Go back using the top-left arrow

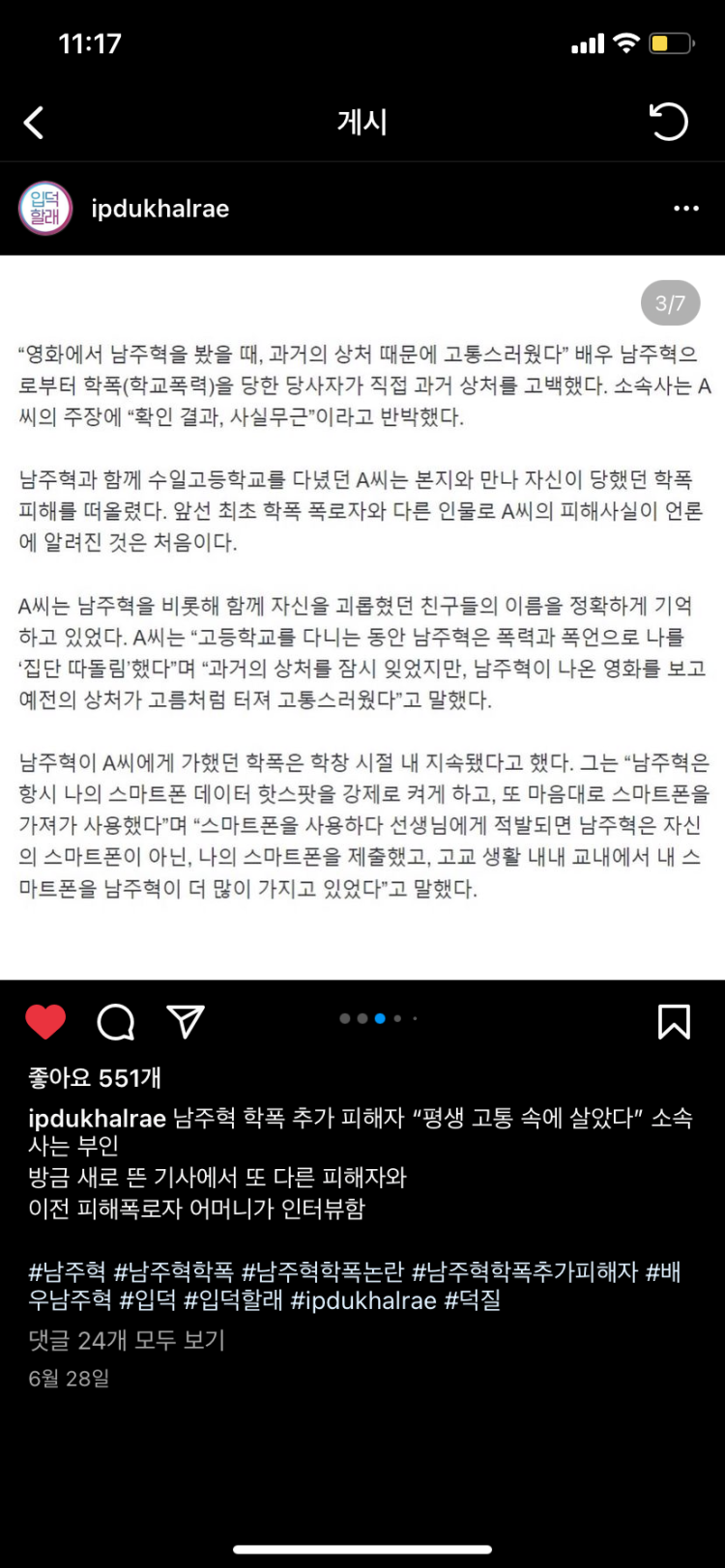tap(34, 123)
